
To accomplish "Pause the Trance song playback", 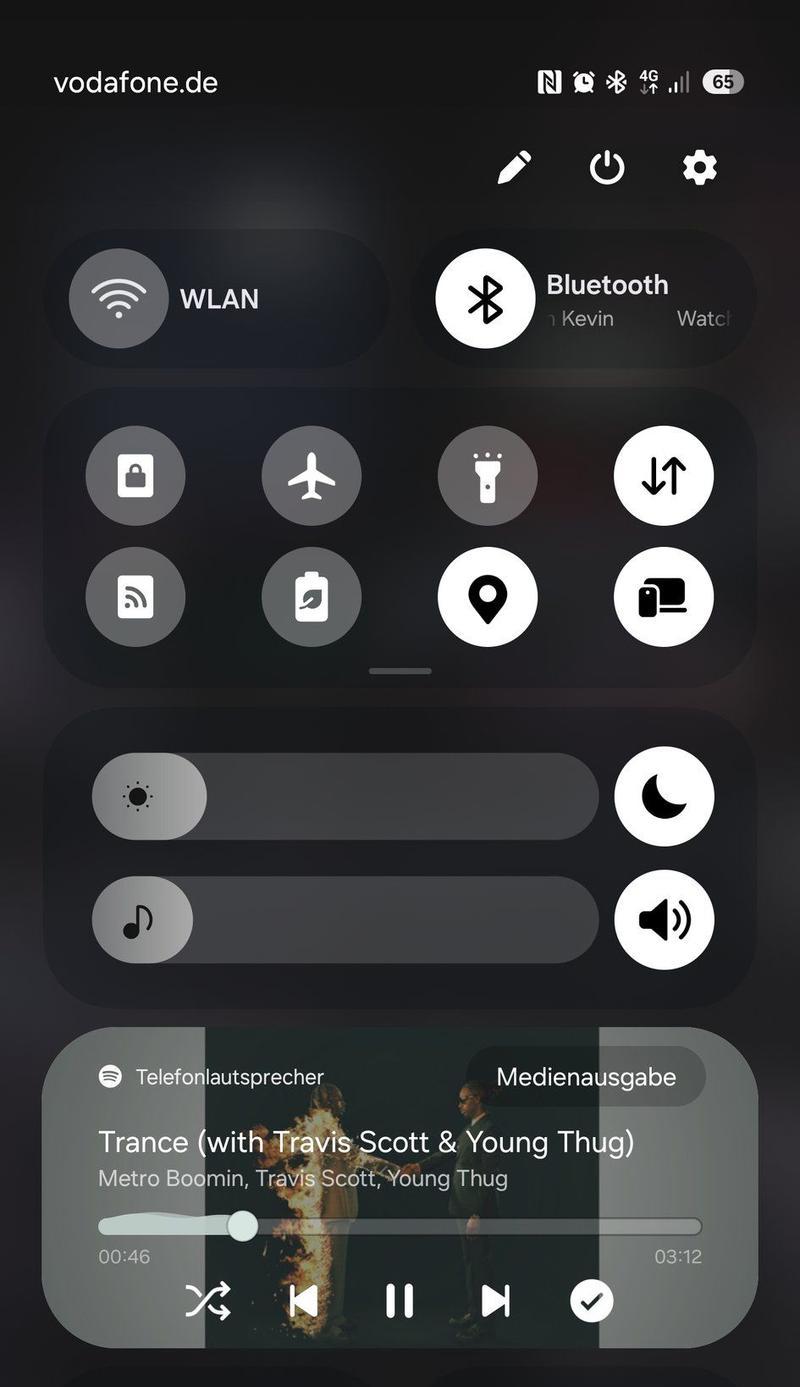I will pos(399,1301).
